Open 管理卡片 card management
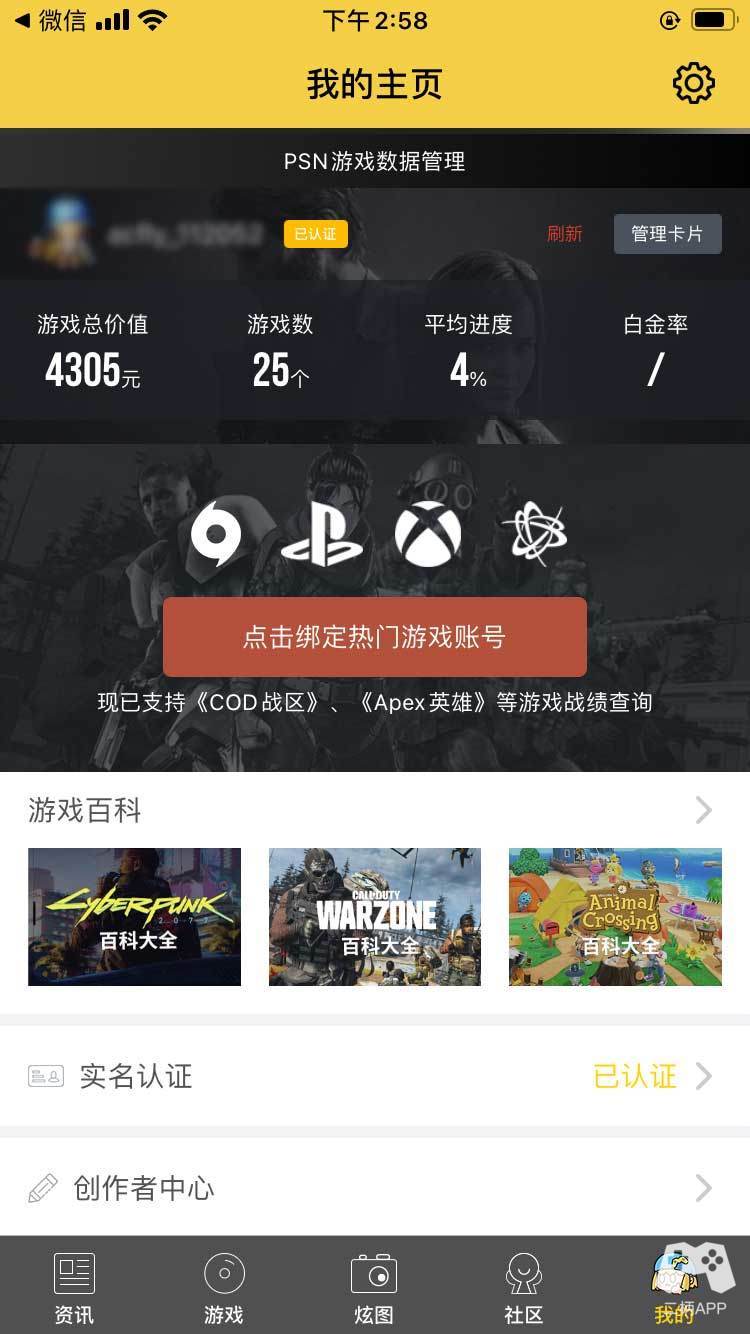Image resolution: width=750 pixels, height=1334 pixels. [x=667, y=234]
